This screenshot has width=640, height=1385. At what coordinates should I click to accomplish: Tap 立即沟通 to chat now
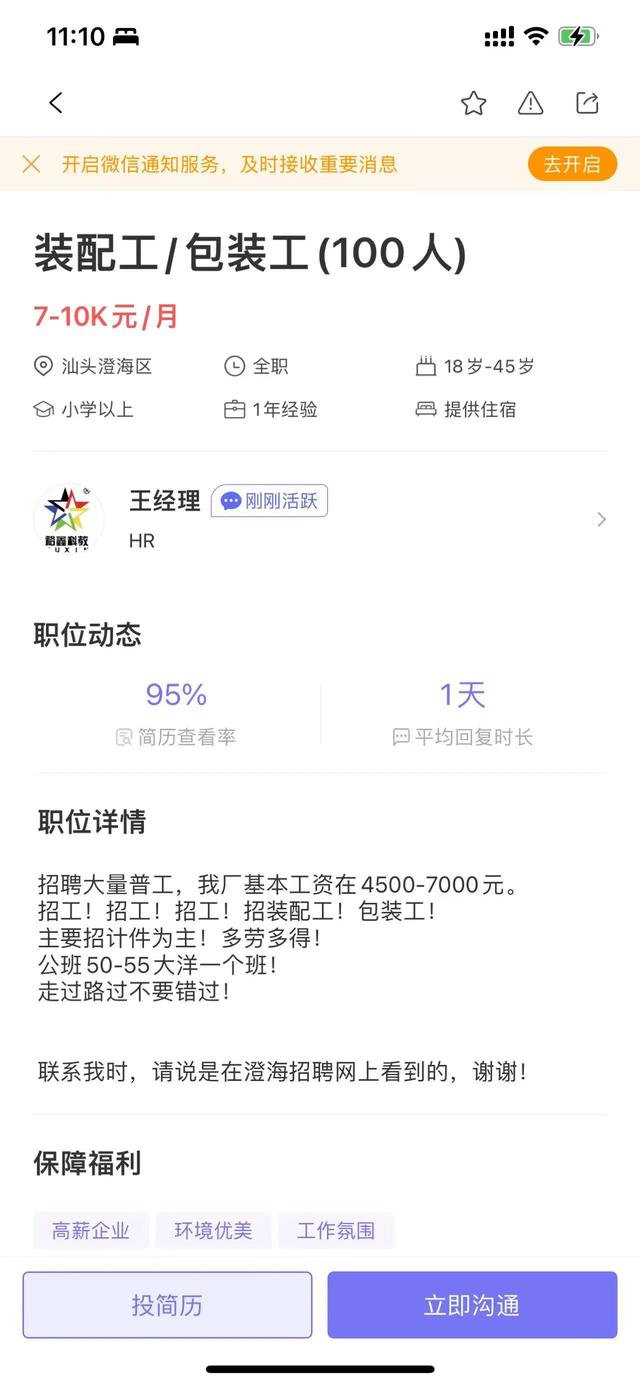coord(472,1305)
